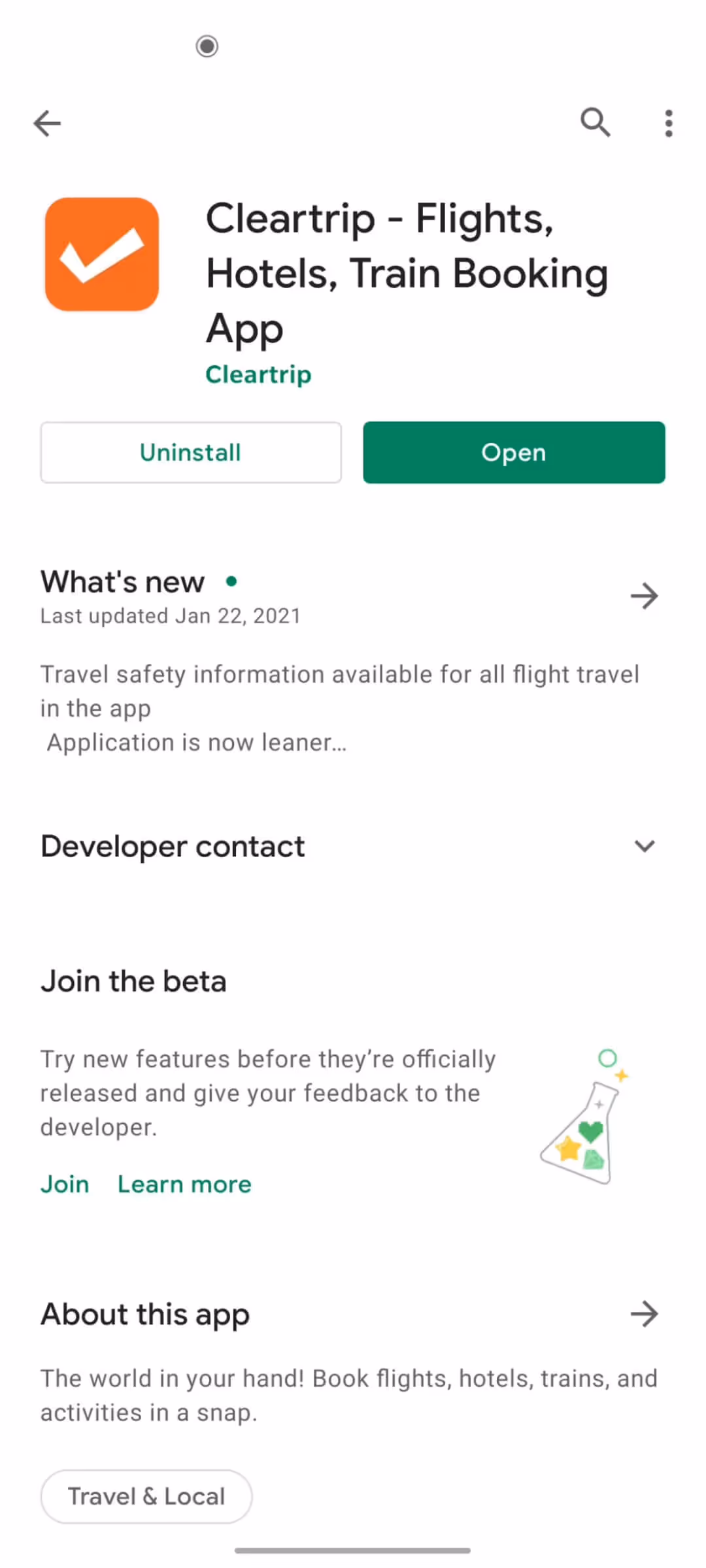The image size is (706, 1568).
Task: View What's new details arrow
Action: [x=644, y=596]
